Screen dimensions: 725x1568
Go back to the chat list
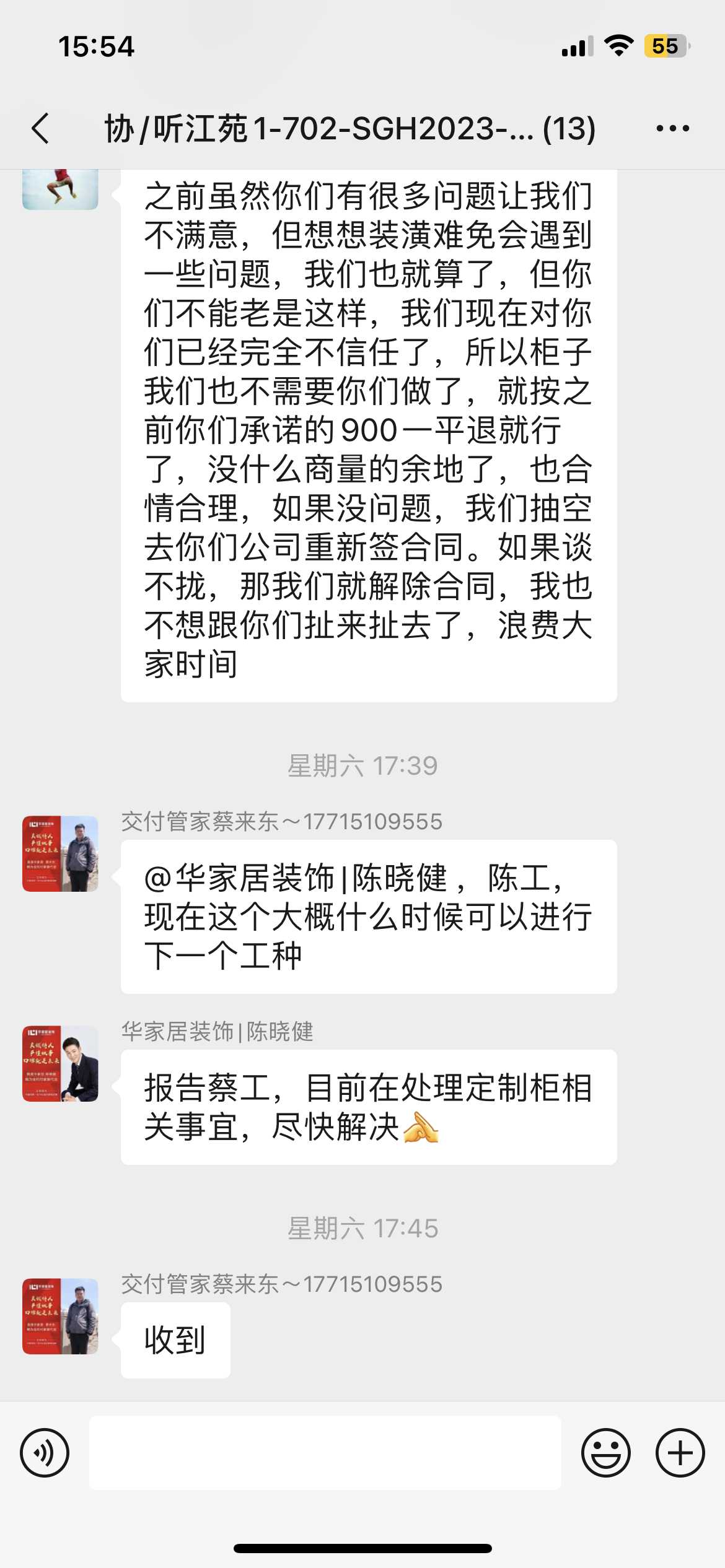coord(41,129)
